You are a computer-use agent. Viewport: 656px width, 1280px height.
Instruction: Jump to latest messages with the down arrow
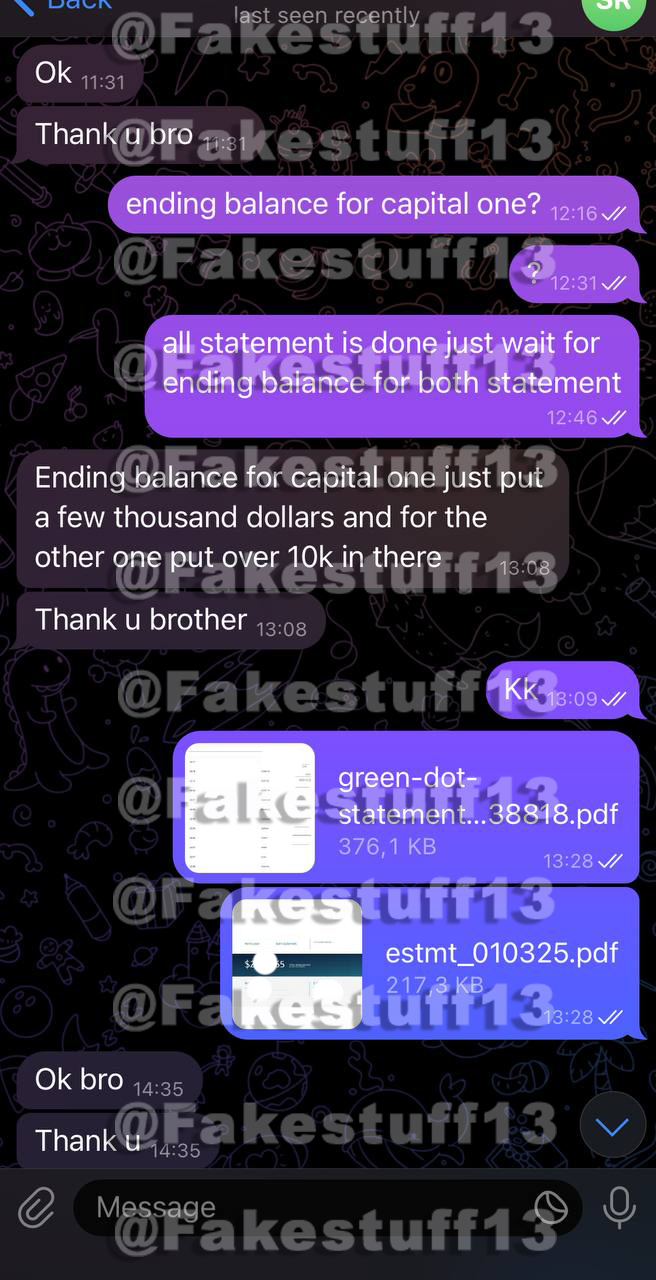point(612,1127)
